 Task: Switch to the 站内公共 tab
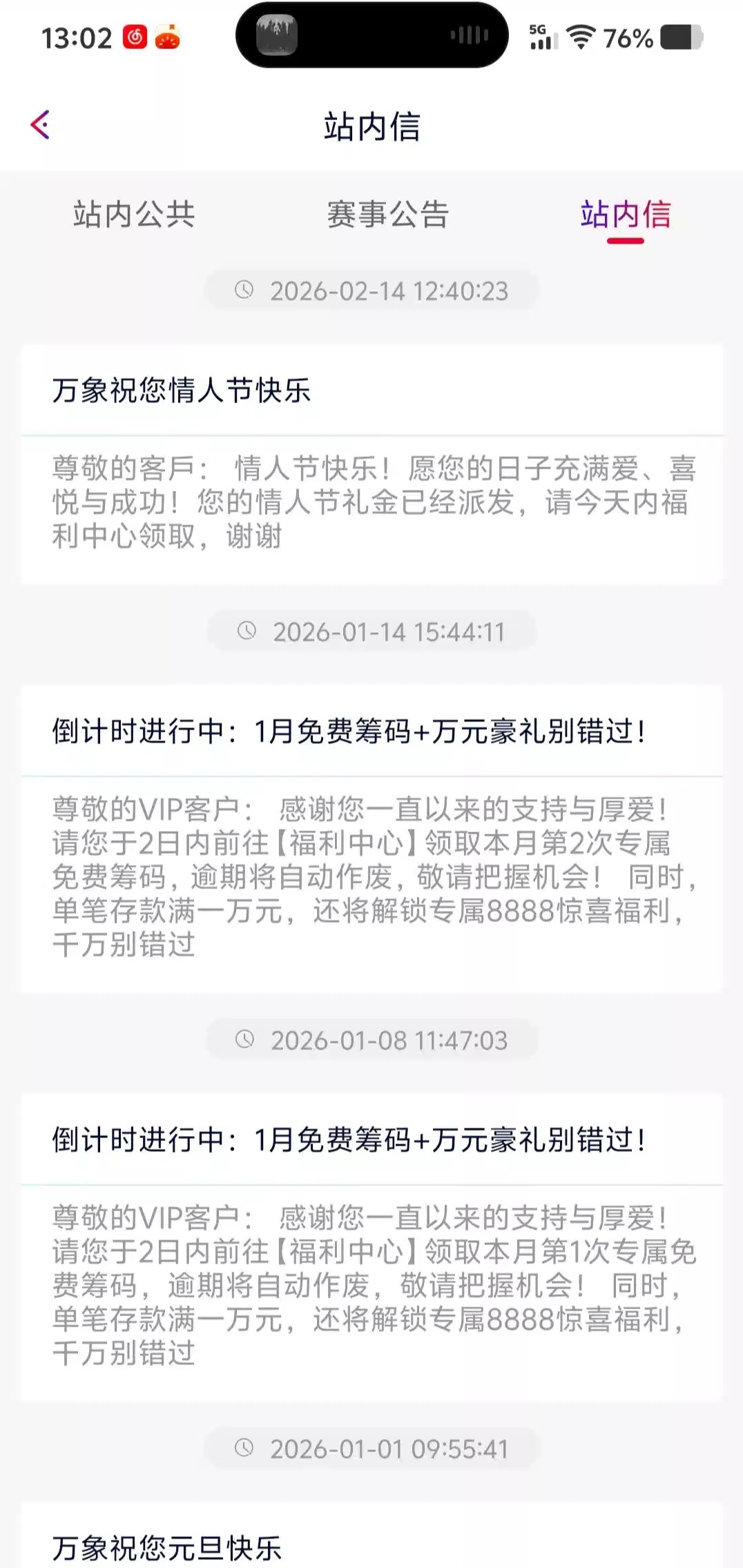pyautogui.click(x=134, y=214)
